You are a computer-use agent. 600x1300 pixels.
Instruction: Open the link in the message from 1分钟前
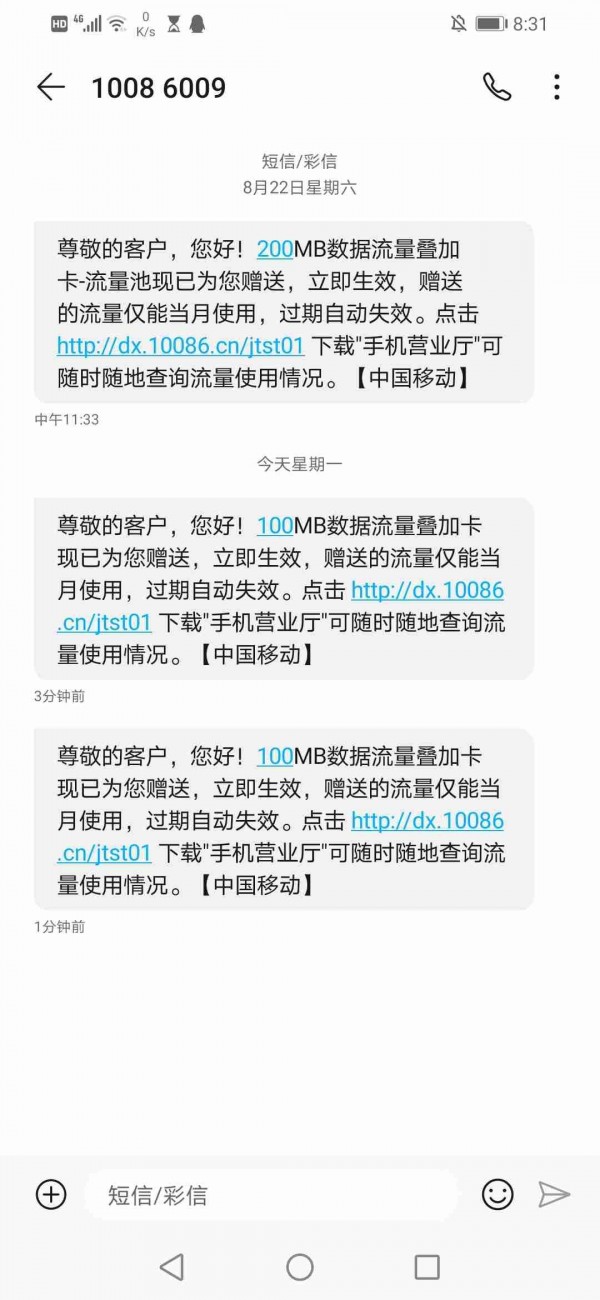click(427, 821)
